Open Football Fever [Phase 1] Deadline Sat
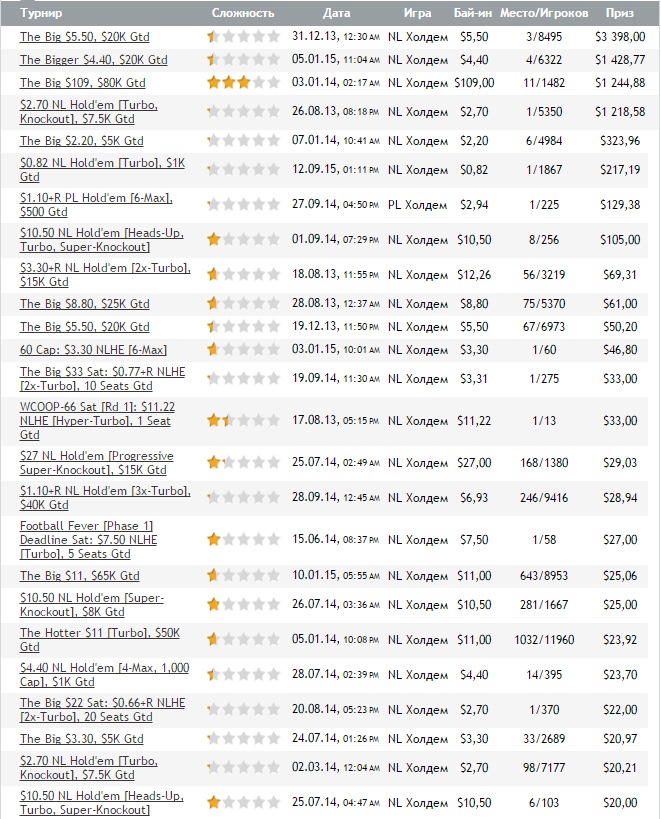The height and width of the screenshot is (819, 661). [88, 539]
